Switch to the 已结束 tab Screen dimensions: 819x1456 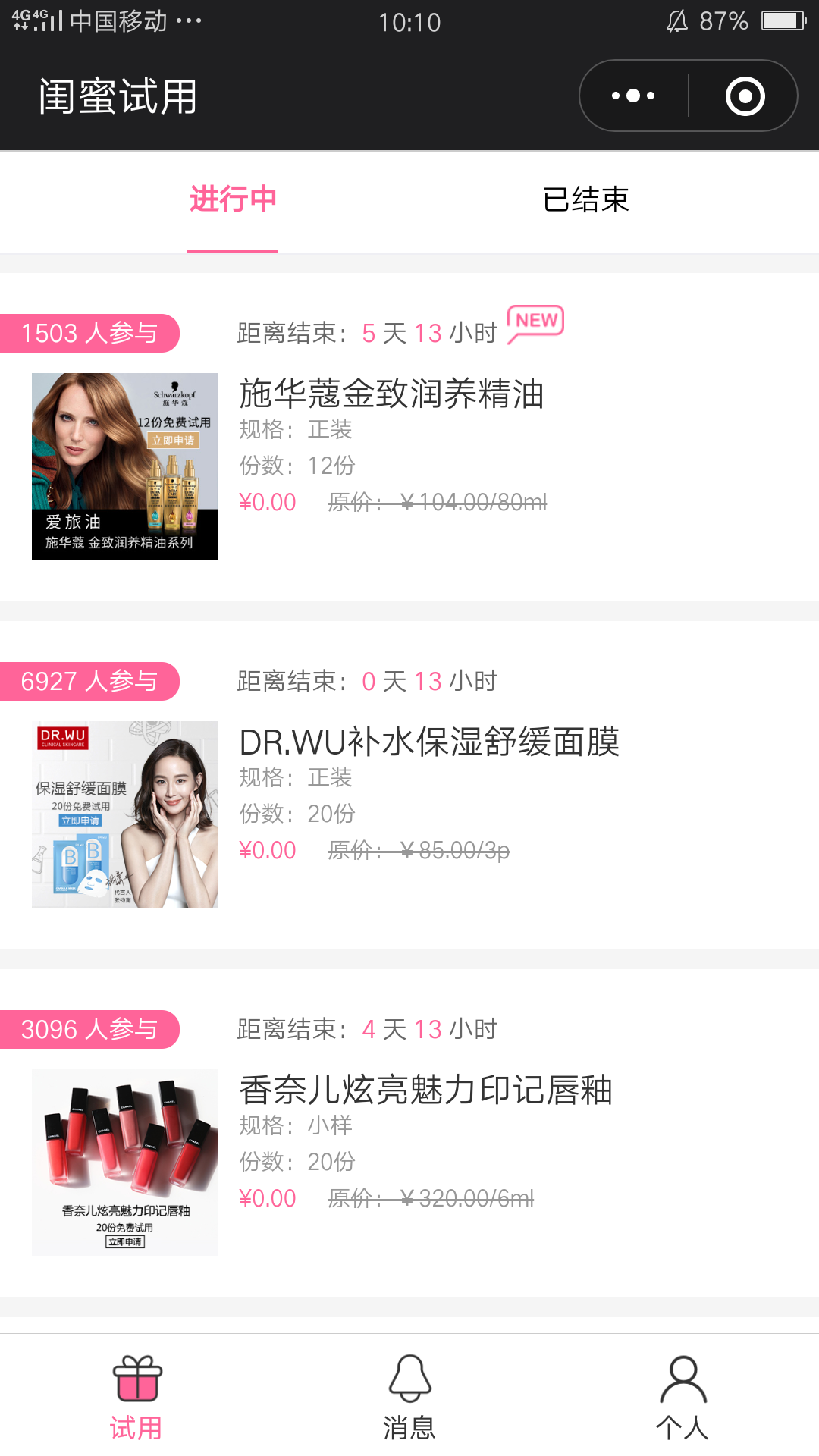(586, 199)
